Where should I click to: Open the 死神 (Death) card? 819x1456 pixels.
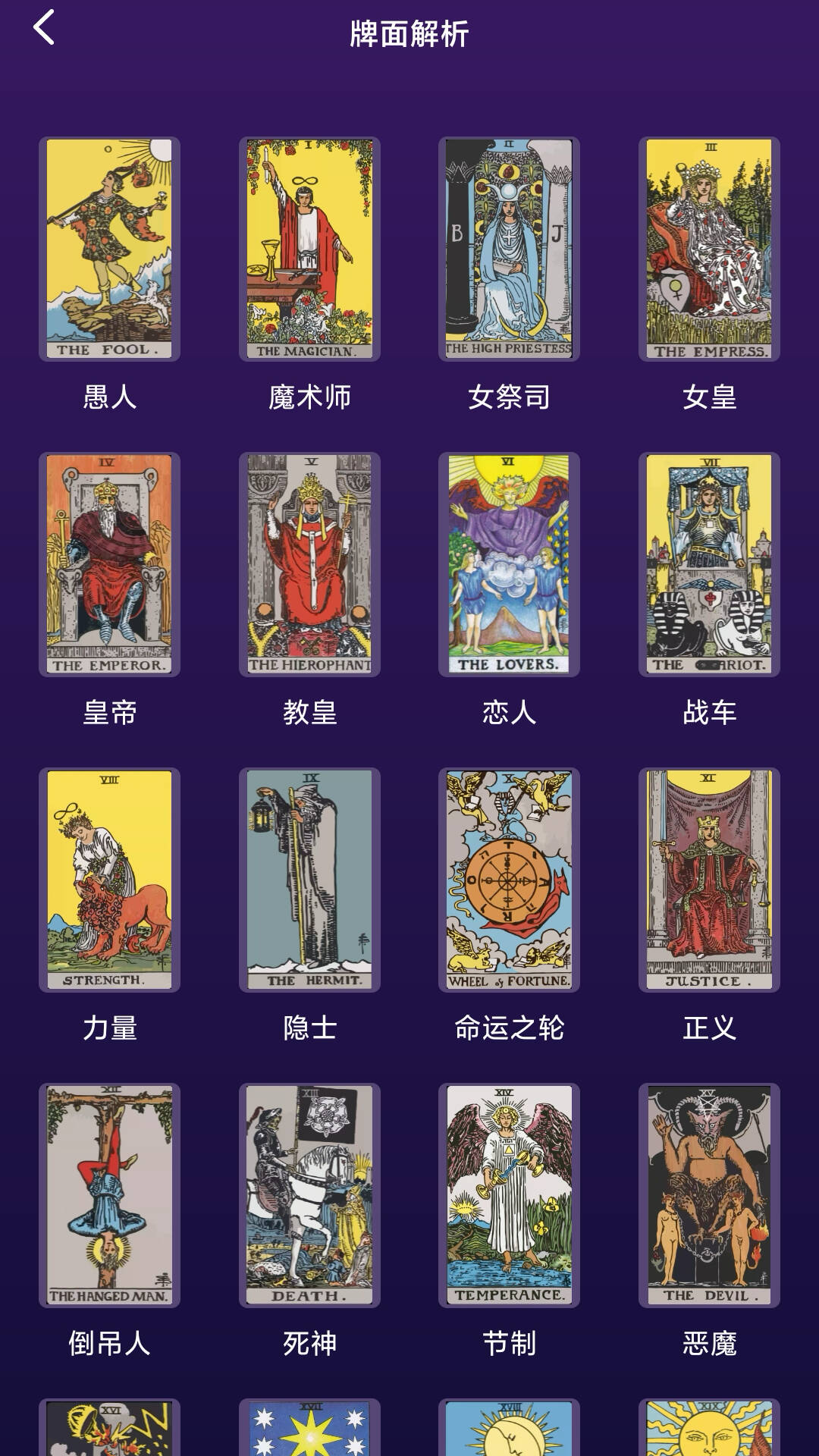tap(309, 1195)
